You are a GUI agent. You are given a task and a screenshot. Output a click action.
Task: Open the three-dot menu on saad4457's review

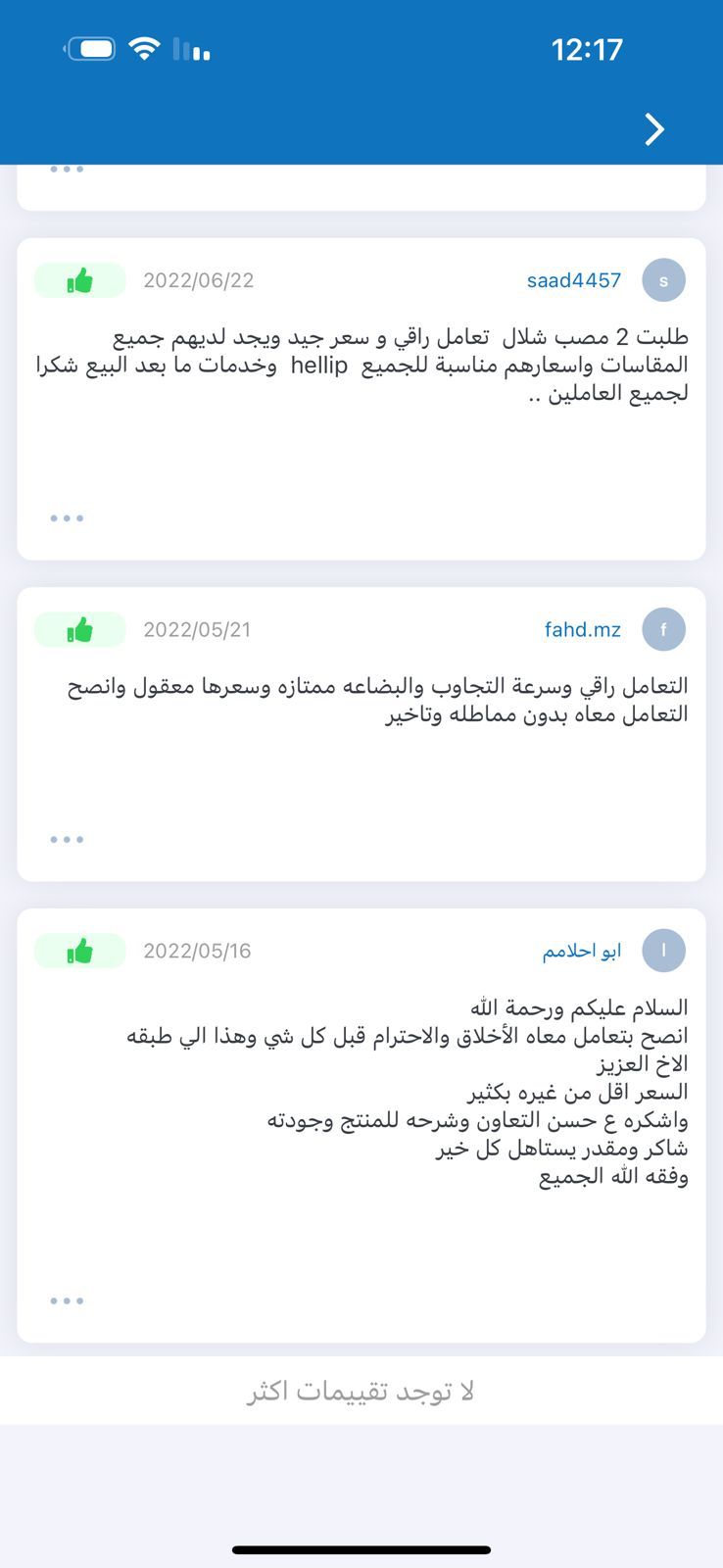pos(67,518)
